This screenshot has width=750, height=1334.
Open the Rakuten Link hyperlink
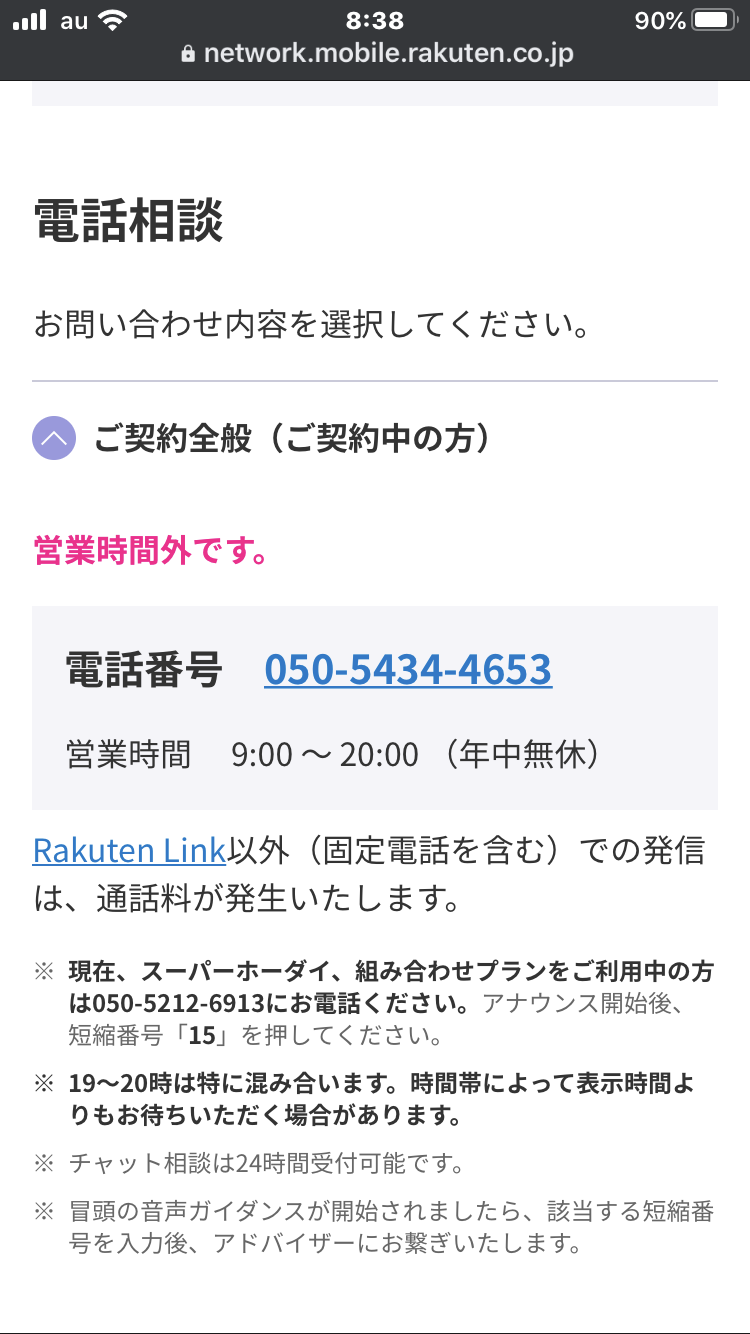coord(129,851)
